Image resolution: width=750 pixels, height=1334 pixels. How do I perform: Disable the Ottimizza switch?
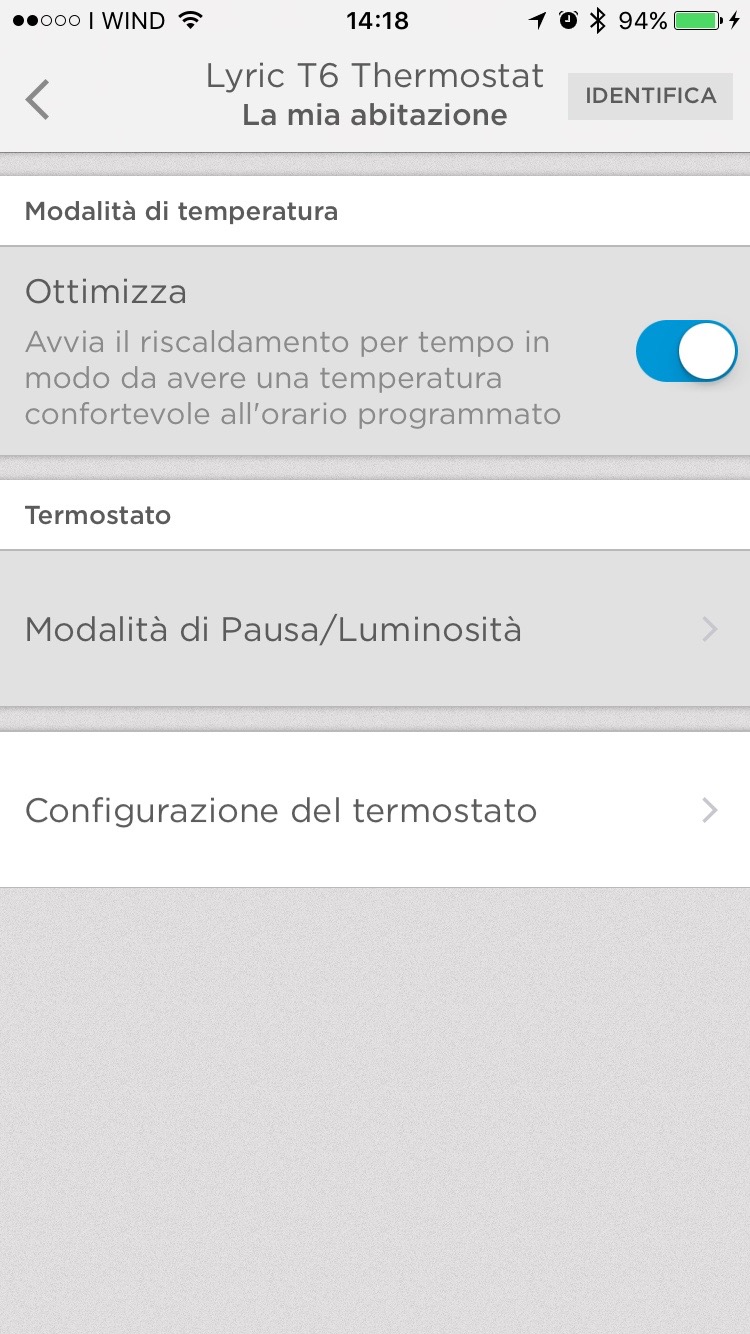tap(686, 351)
